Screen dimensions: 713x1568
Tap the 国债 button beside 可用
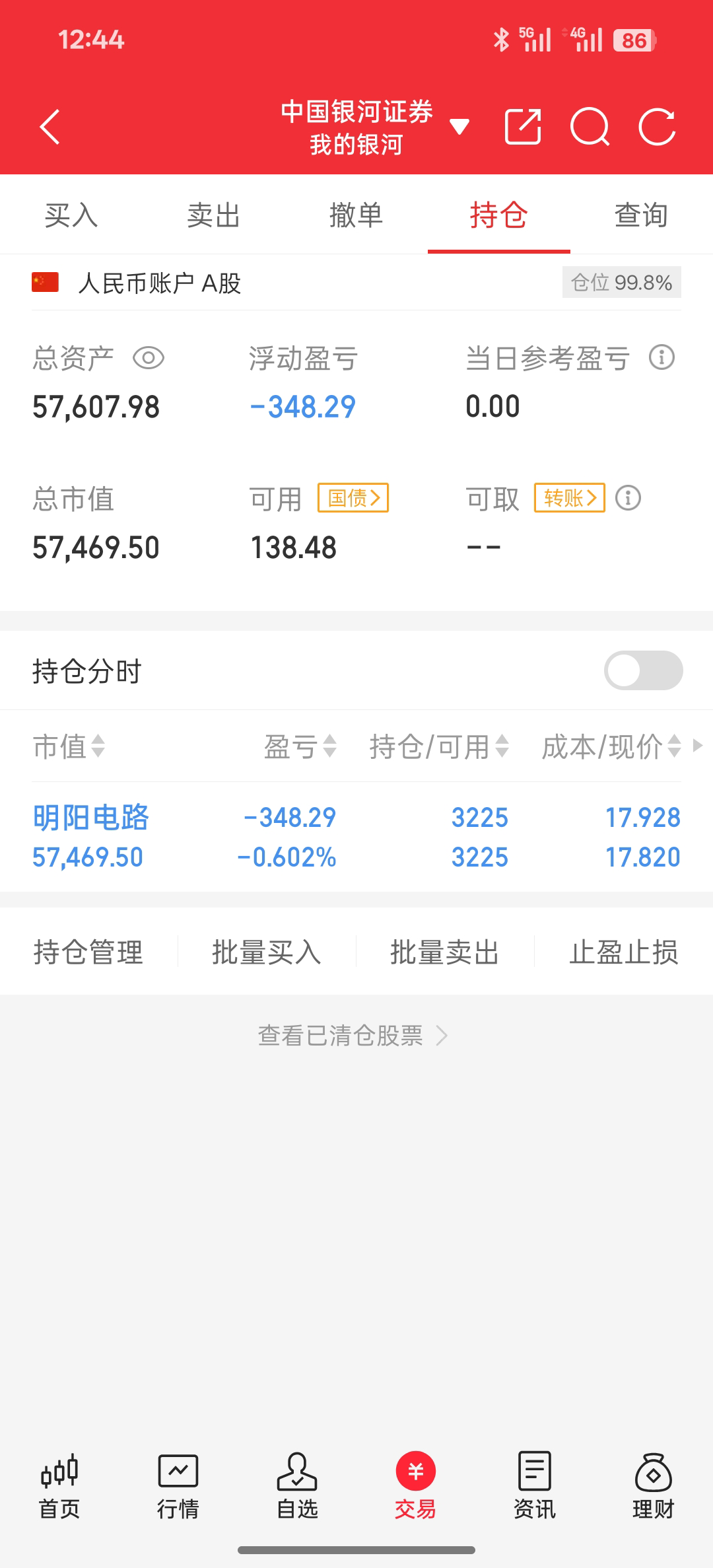tap(353, 498)
